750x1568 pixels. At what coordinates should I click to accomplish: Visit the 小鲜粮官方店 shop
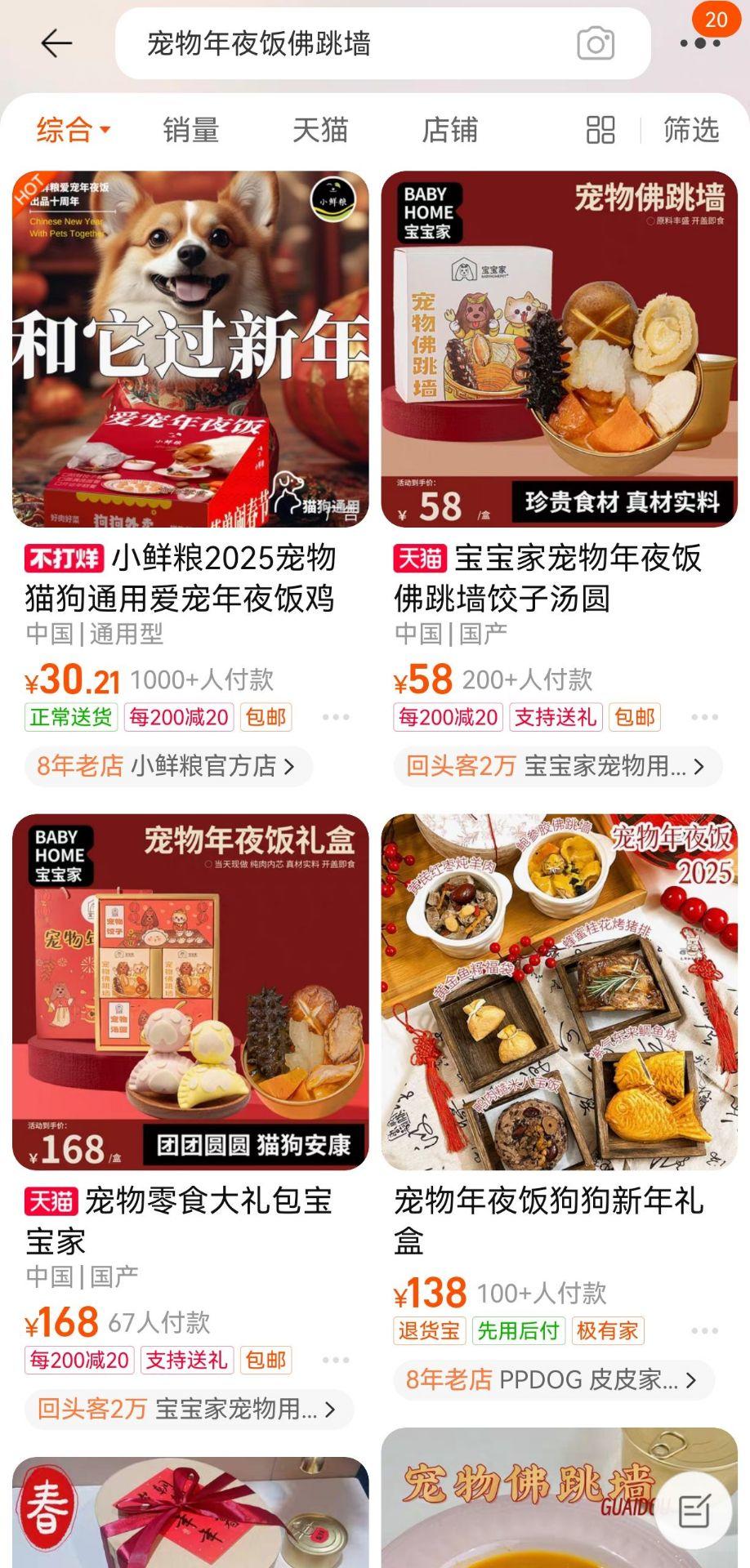[169, 766]
